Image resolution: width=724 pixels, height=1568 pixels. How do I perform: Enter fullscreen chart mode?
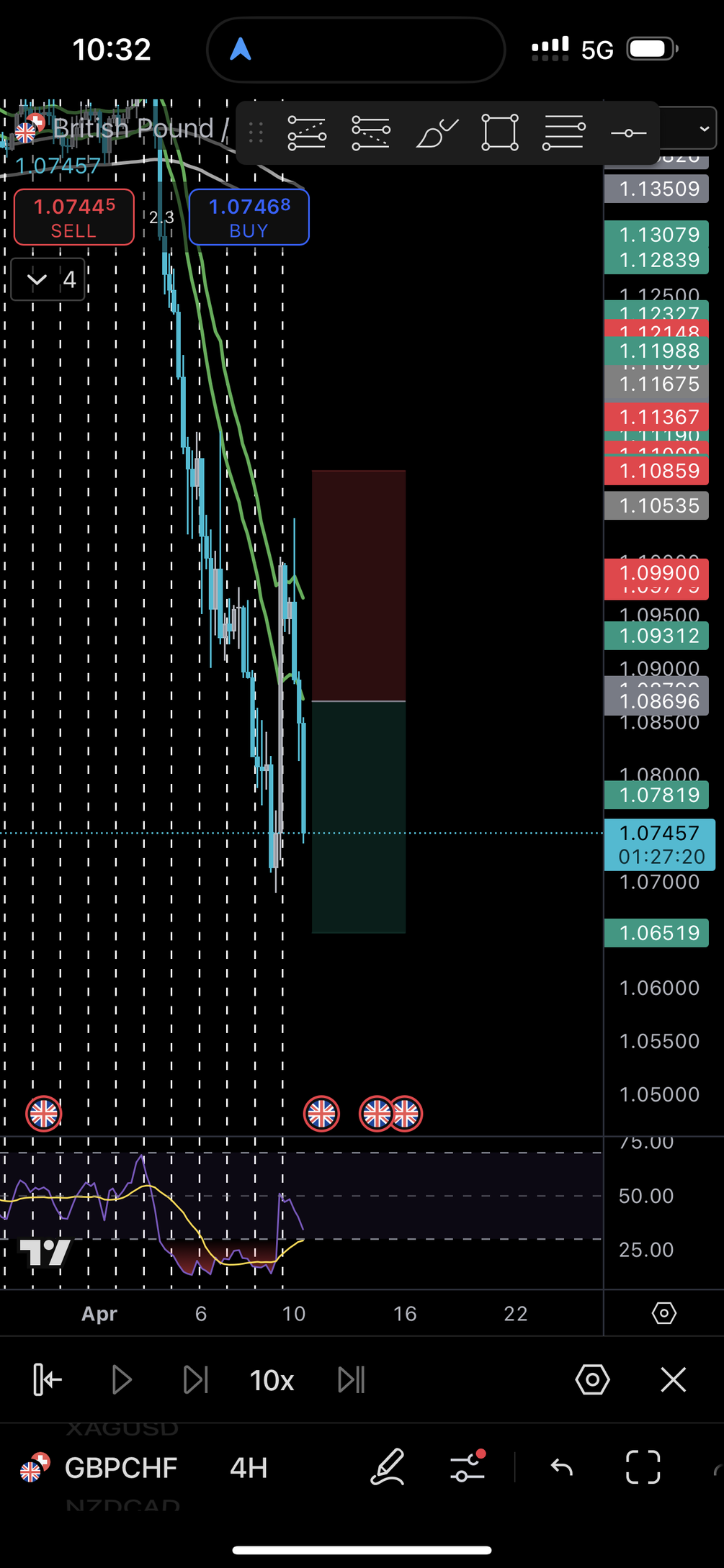643,1468
